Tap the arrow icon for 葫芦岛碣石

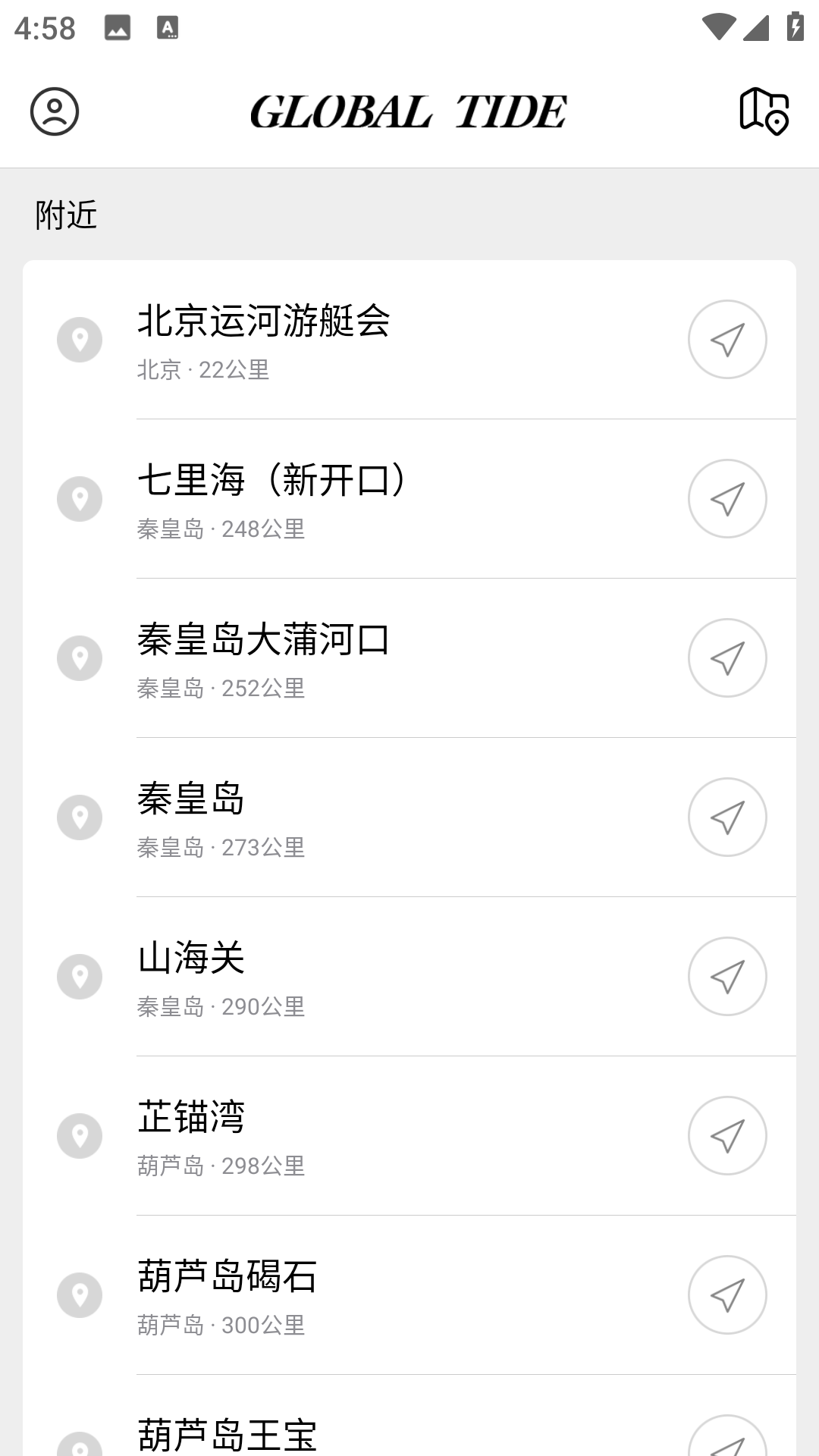(x=727, y=1295)
